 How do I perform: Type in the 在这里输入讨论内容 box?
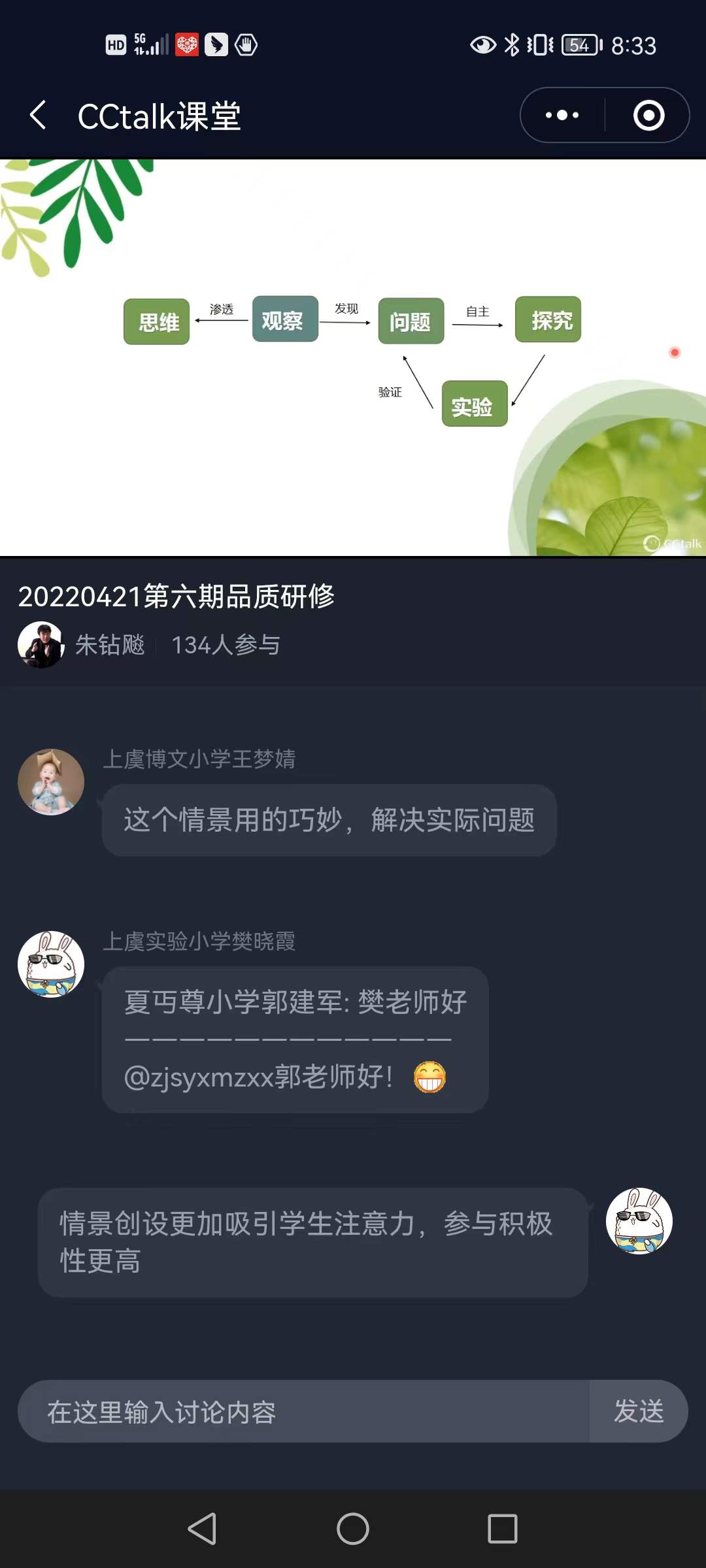pyautogui.click(x=304, y=1412)
